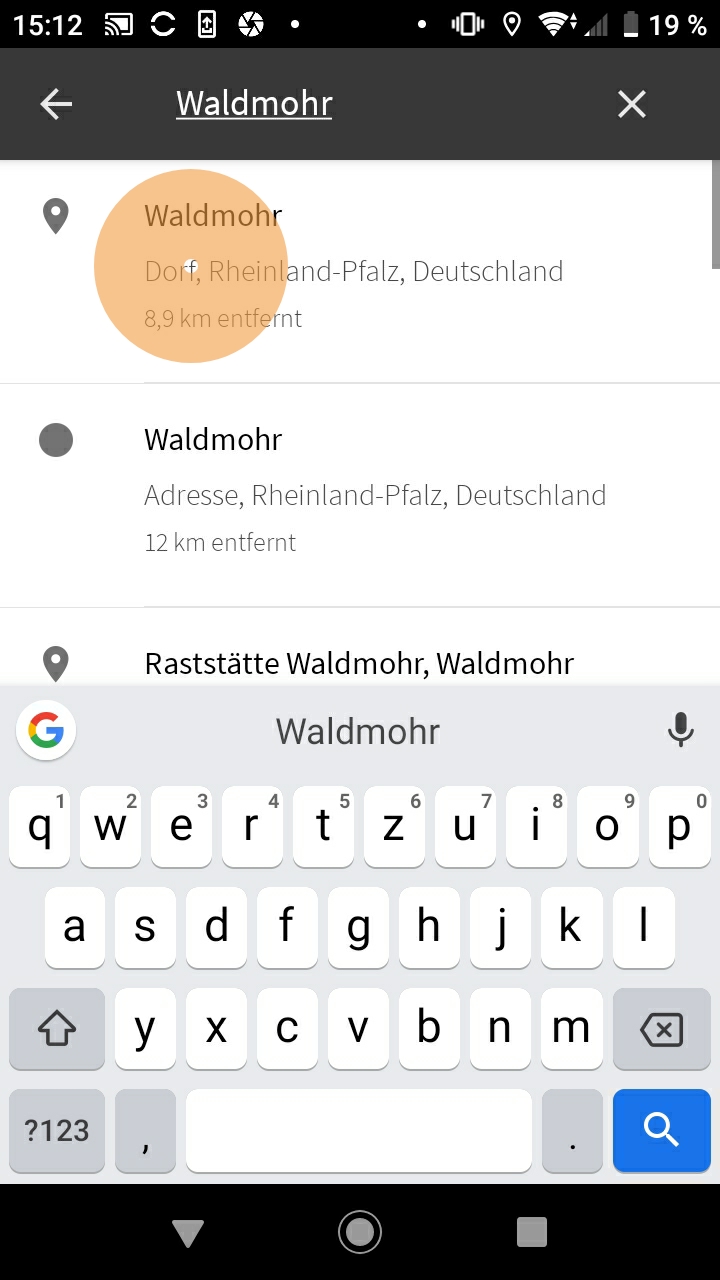This screenshot has width=720, height=1280.
Task: Switch keyboard to numbers and symbols
Action: click(57, 1130)
